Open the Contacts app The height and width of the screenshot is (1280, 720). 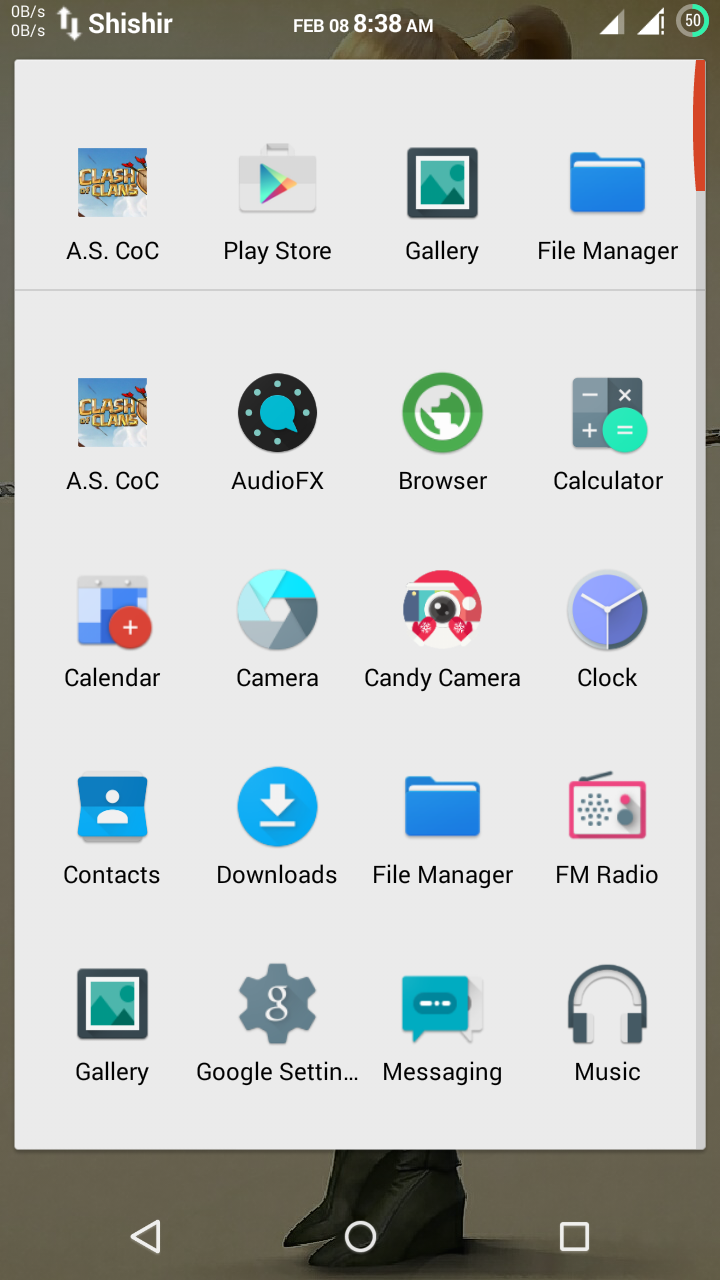[112, 806]
